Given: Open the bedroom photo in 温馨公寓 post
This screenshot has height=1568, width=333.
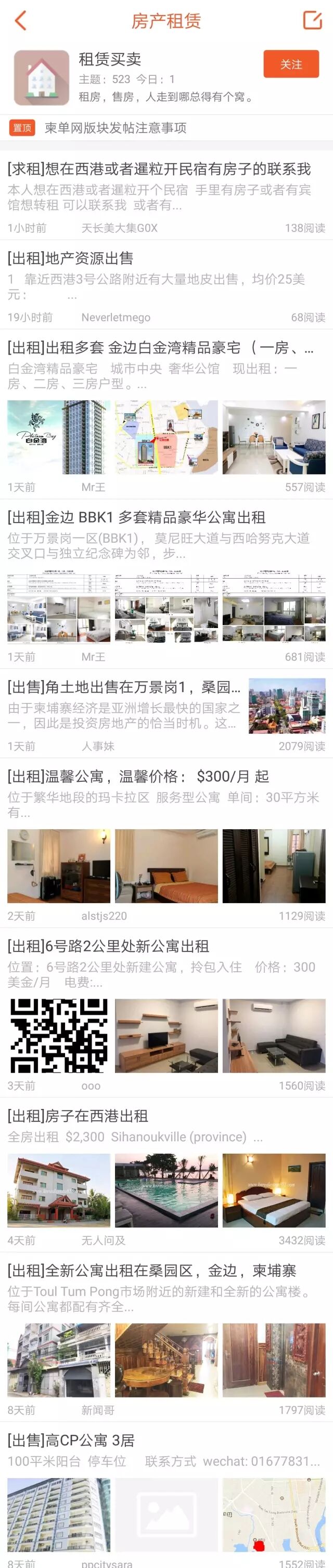Looking at the screenshot, I should pos(166,866).
